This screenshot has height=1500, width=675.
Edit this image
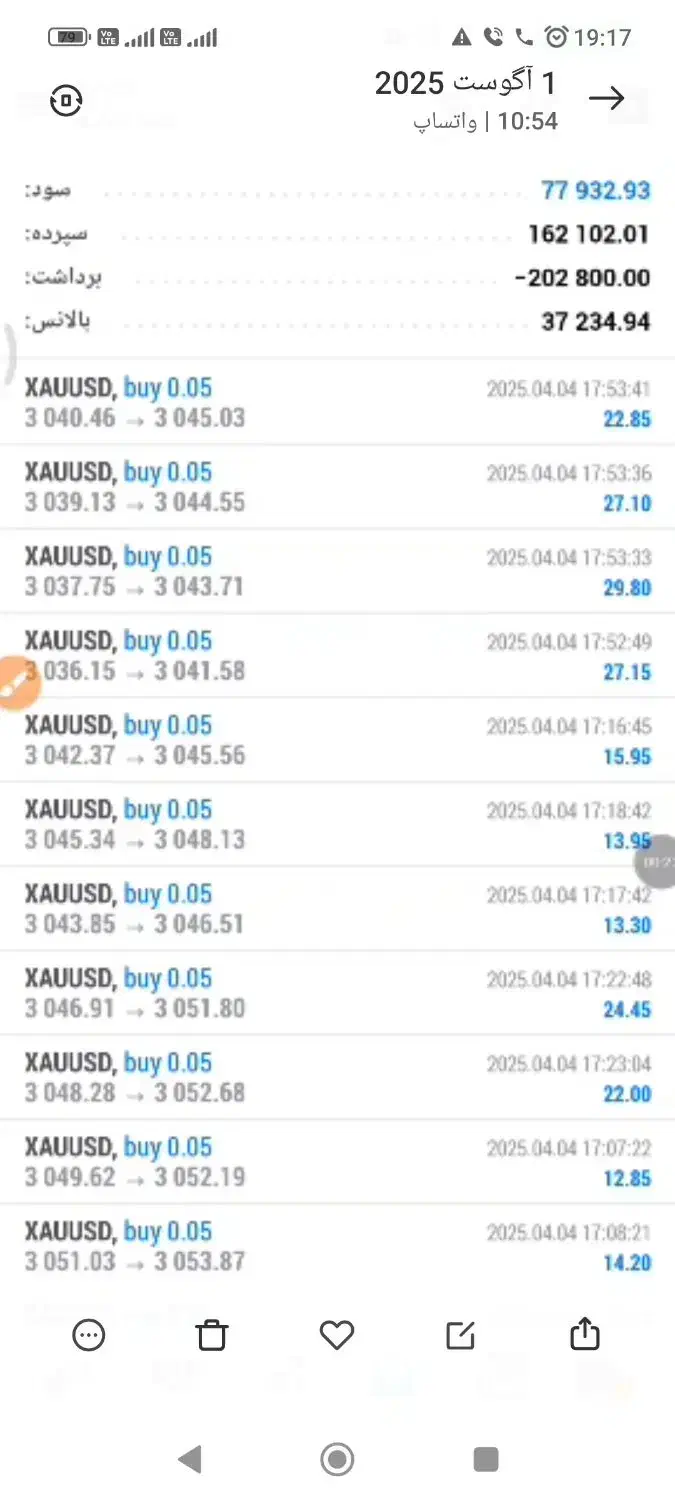[x=460, y=1335]
